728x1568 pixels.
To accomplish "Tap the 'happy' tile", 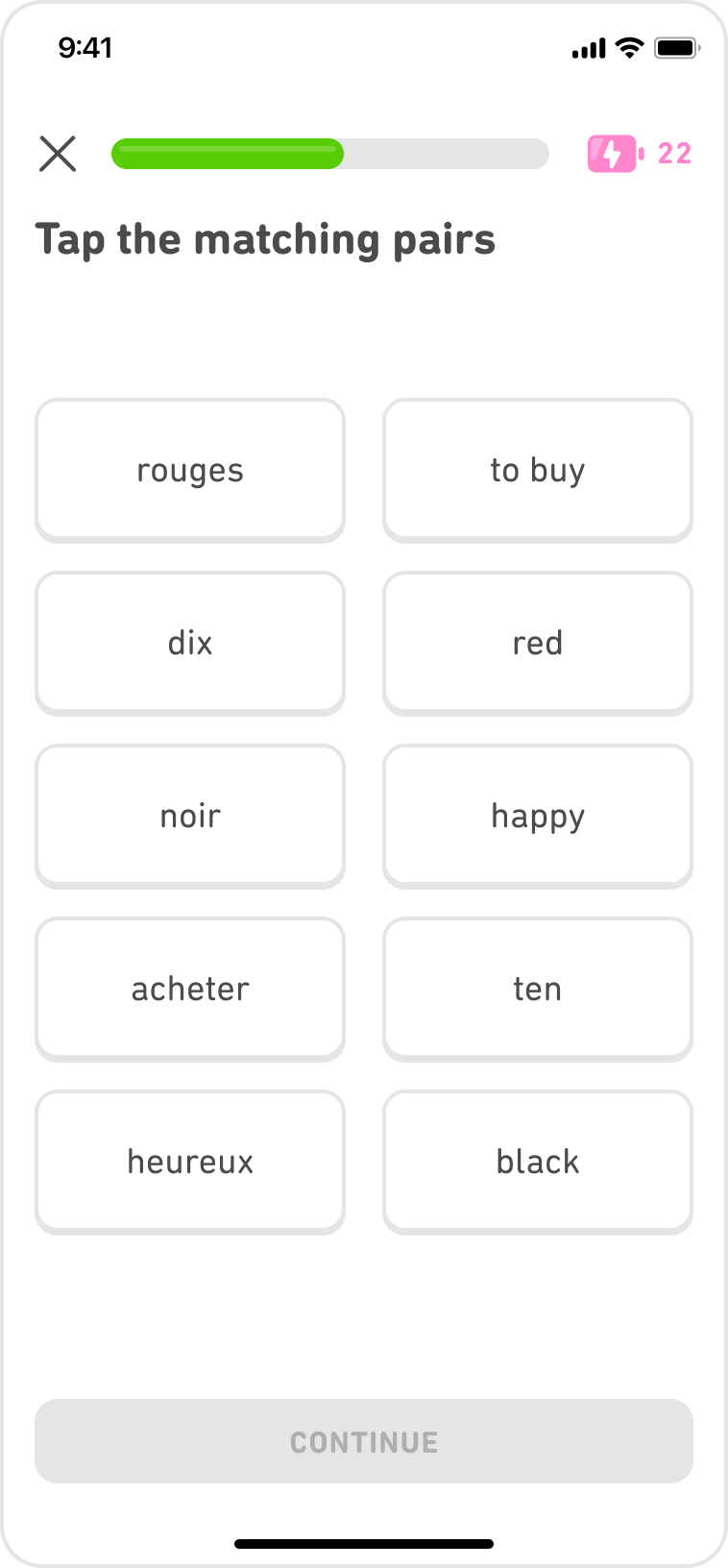I will click(537, 815).
